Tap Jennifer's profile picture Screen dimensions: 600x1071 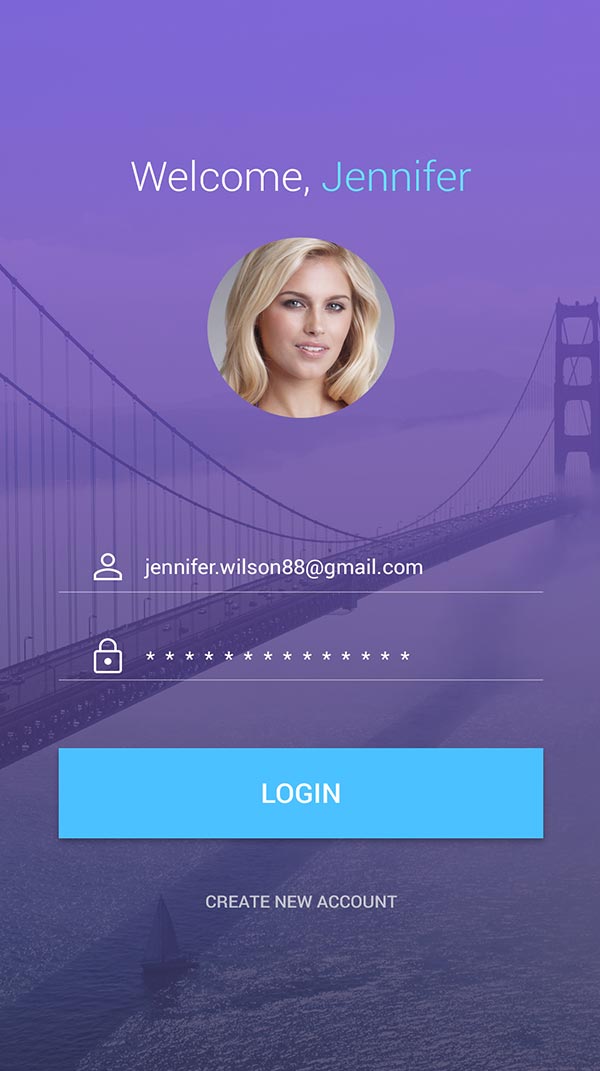(301, 327)
